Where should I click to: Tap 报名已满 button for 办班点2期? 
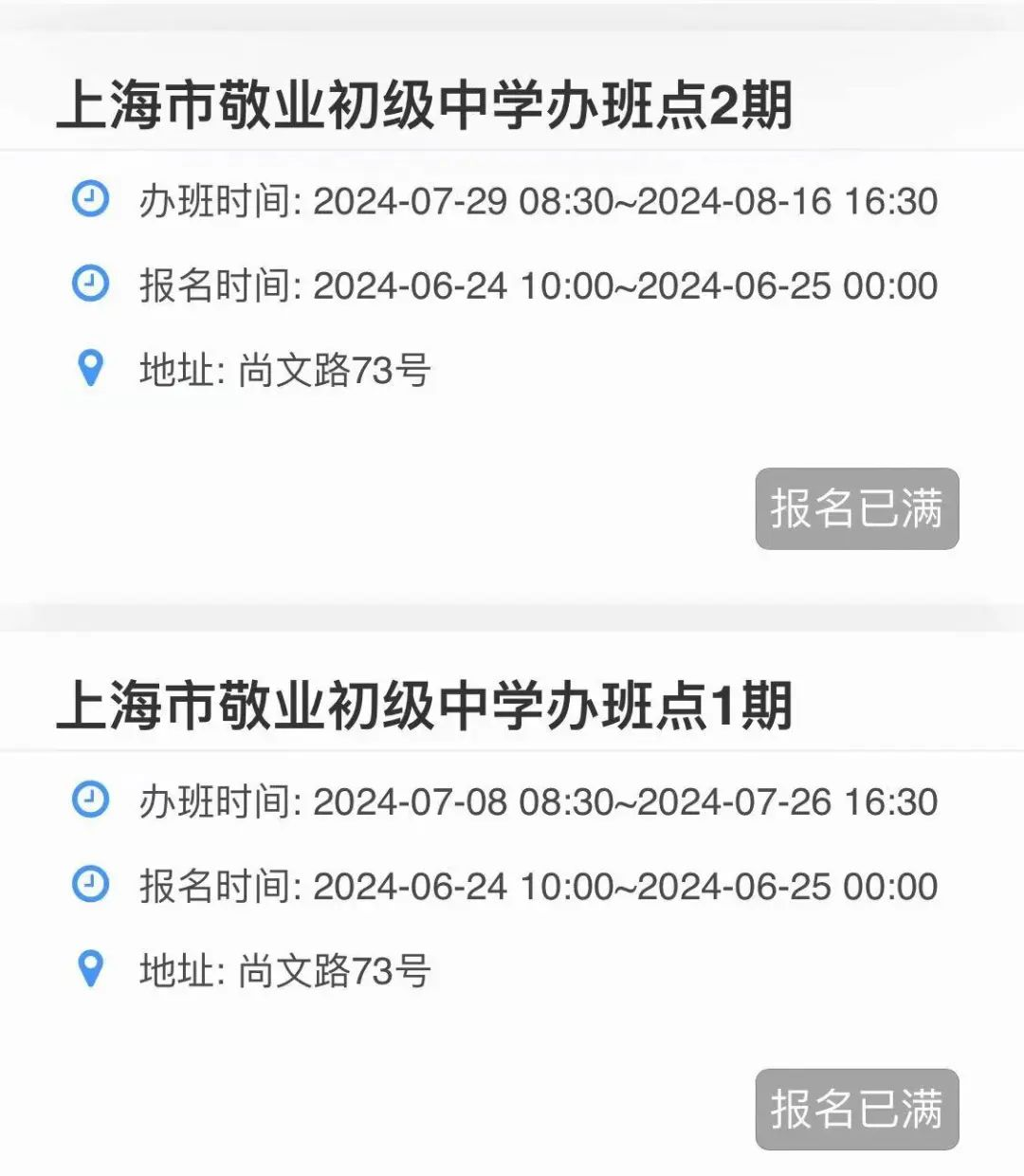856,508
